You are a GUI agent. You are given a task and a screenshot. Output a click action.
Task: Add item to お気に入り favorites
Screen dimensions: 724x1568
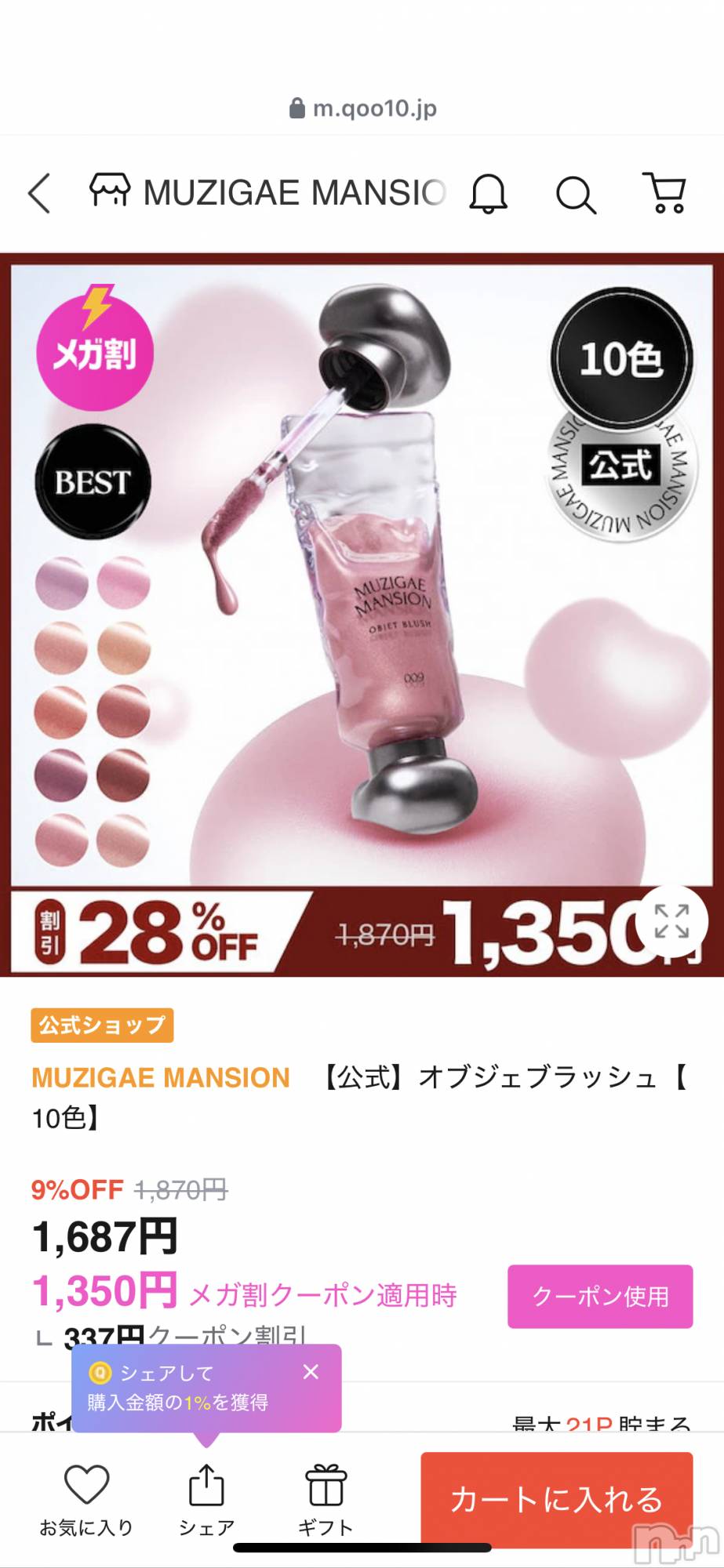click(x=86, y=1499)
